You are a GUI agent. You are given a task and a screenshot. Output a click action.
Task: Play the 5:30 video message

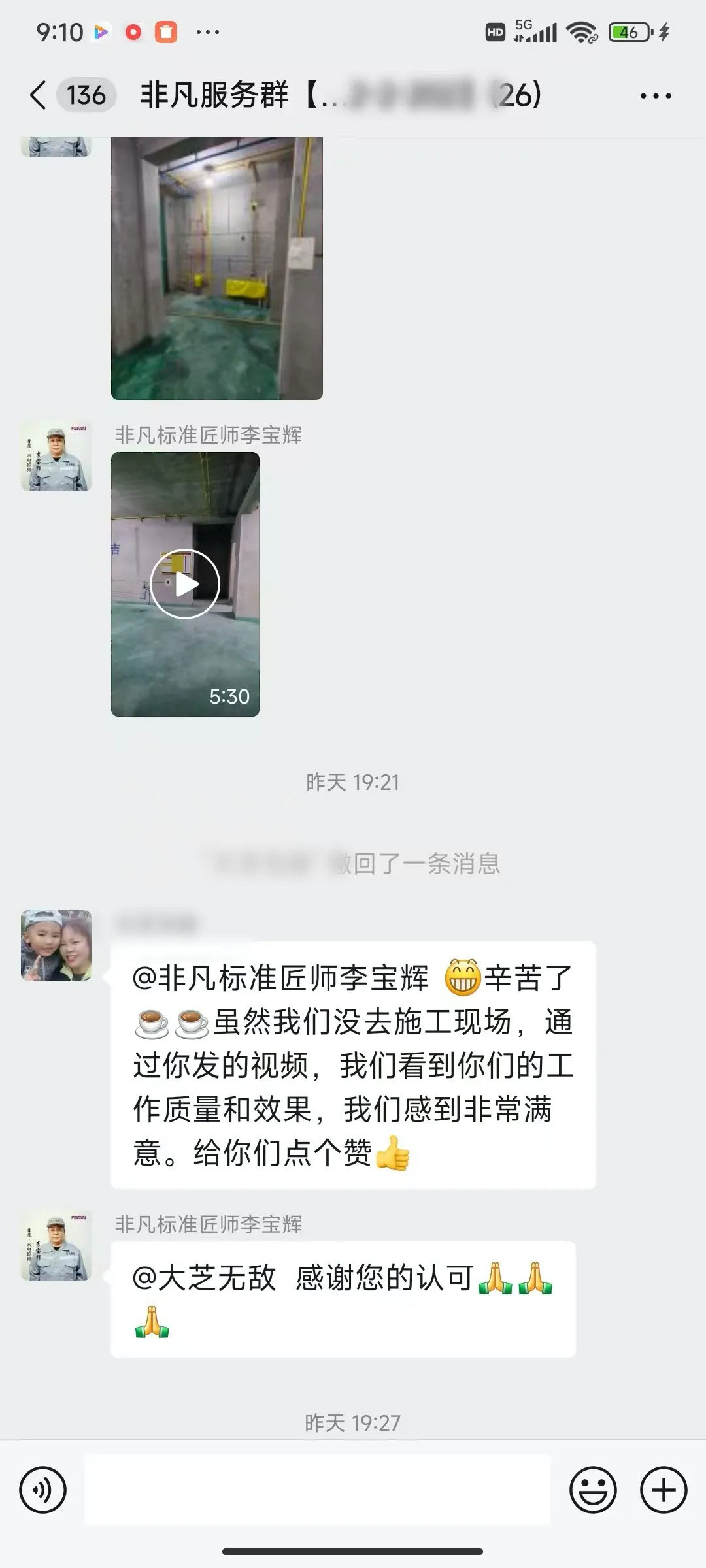coord(185,584)
